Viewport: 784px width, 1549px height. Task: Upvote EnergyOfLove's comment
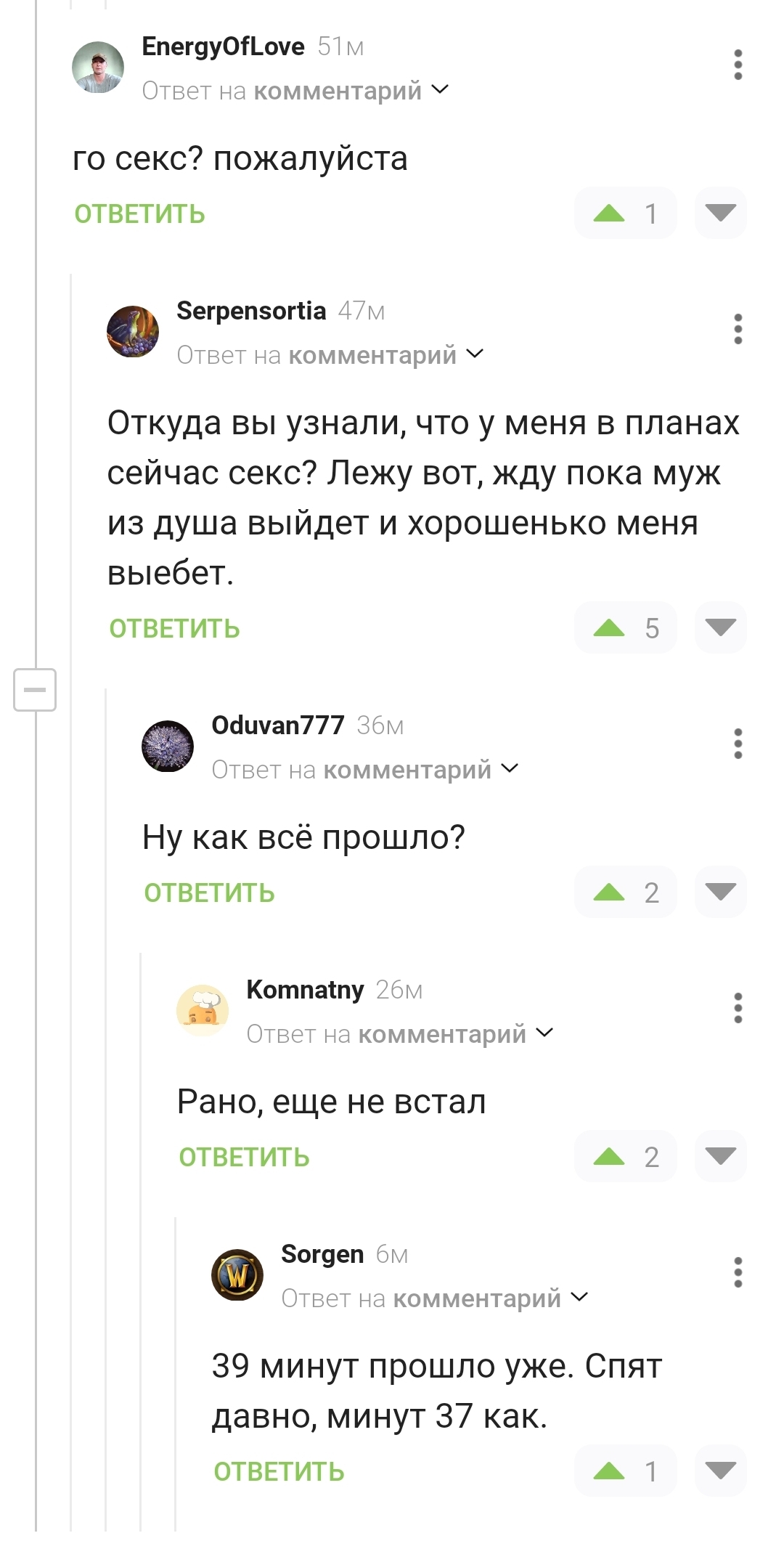pos(609,213)
